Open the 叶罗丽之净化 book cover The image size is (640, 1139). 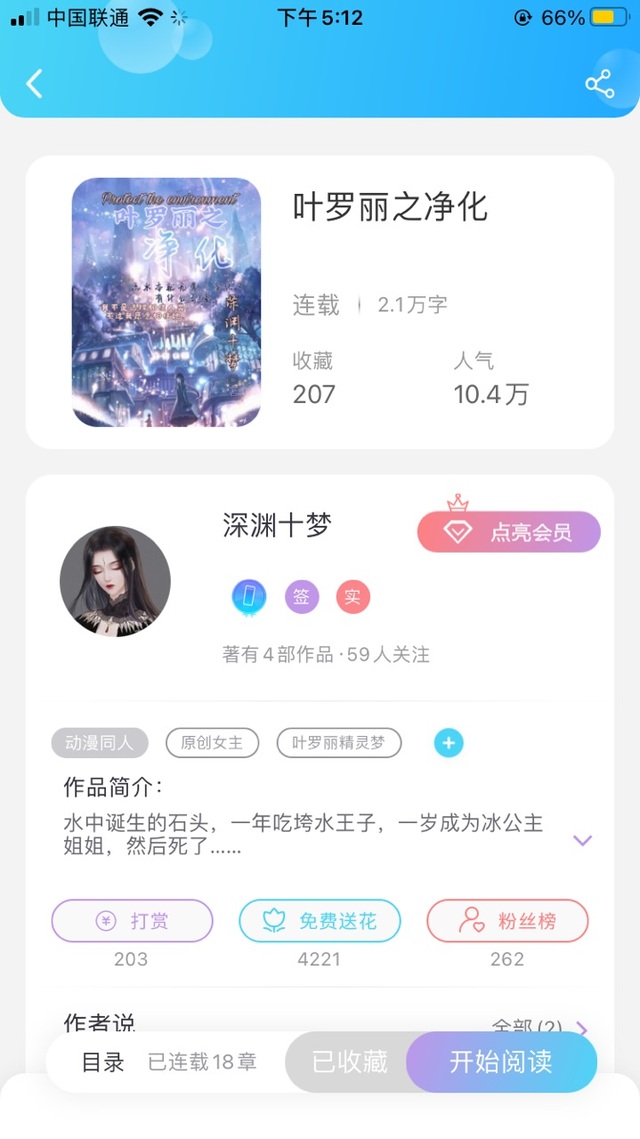(x=166, y=302)
